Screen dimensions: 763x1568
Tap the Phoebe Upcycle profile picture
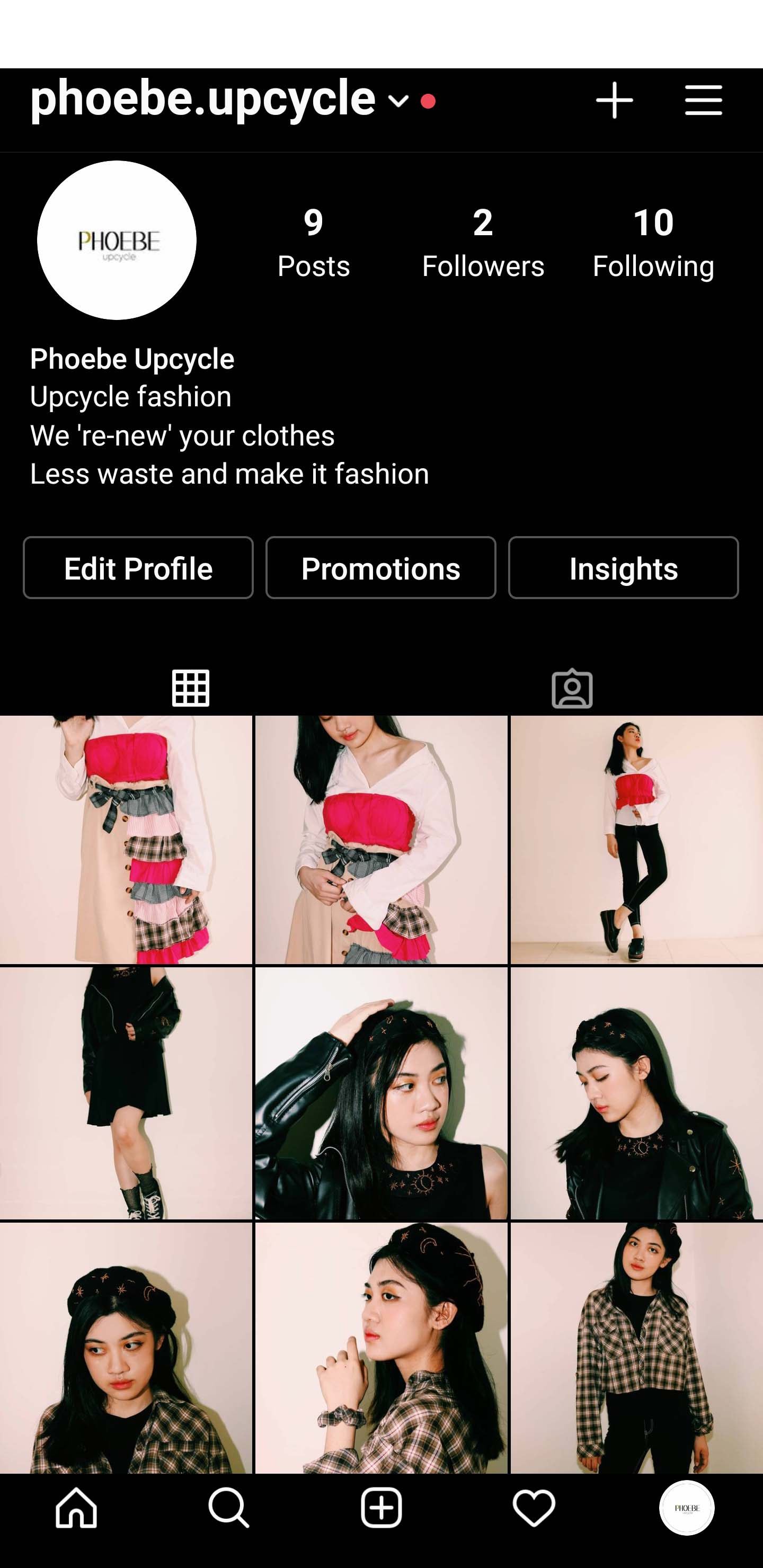click(x=117, y=240)
